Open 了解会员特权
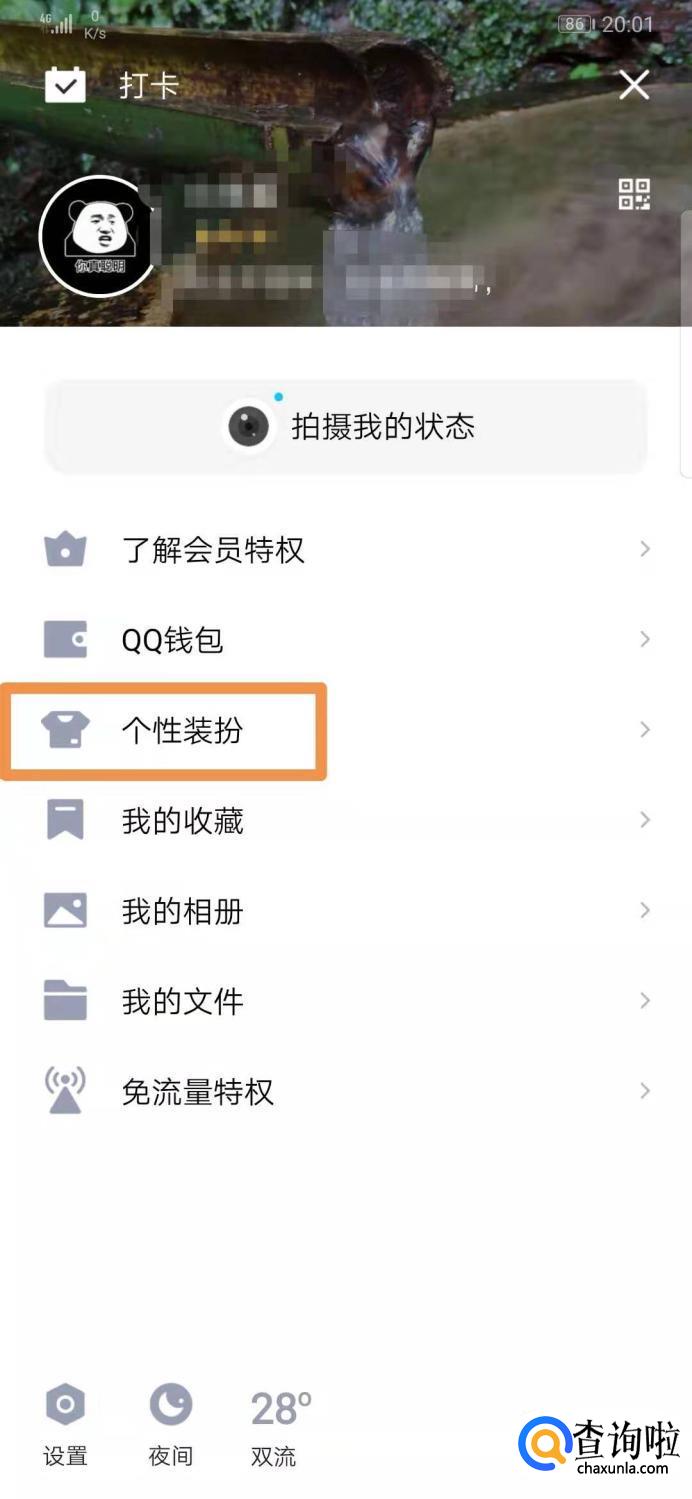 [346, 550]
